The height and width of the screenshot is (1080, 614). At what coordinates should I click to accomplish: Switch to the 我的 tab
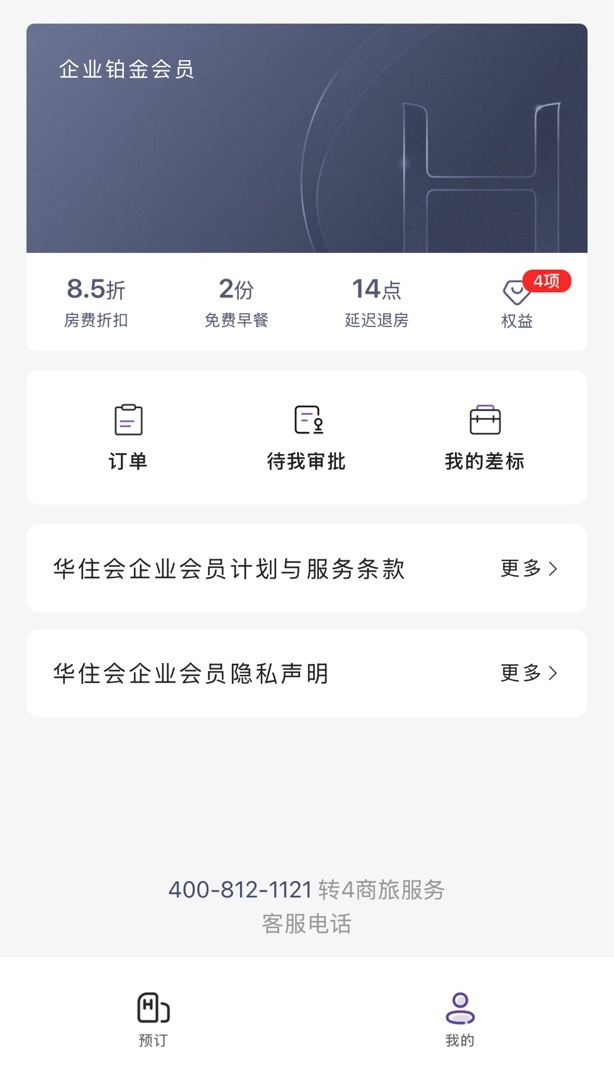pos(460,1018)
